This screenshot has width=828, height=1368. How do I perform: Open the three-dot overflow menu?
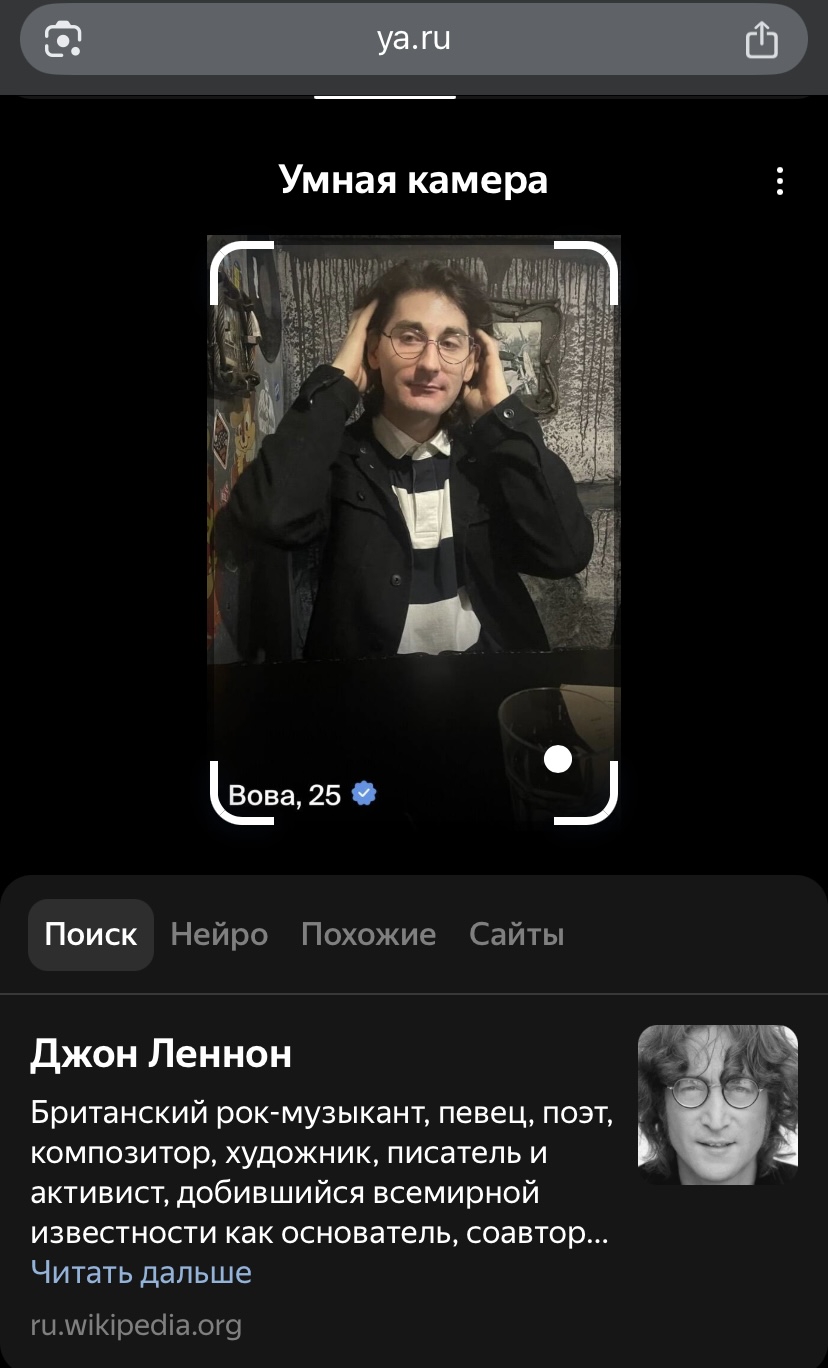(779, 181)
